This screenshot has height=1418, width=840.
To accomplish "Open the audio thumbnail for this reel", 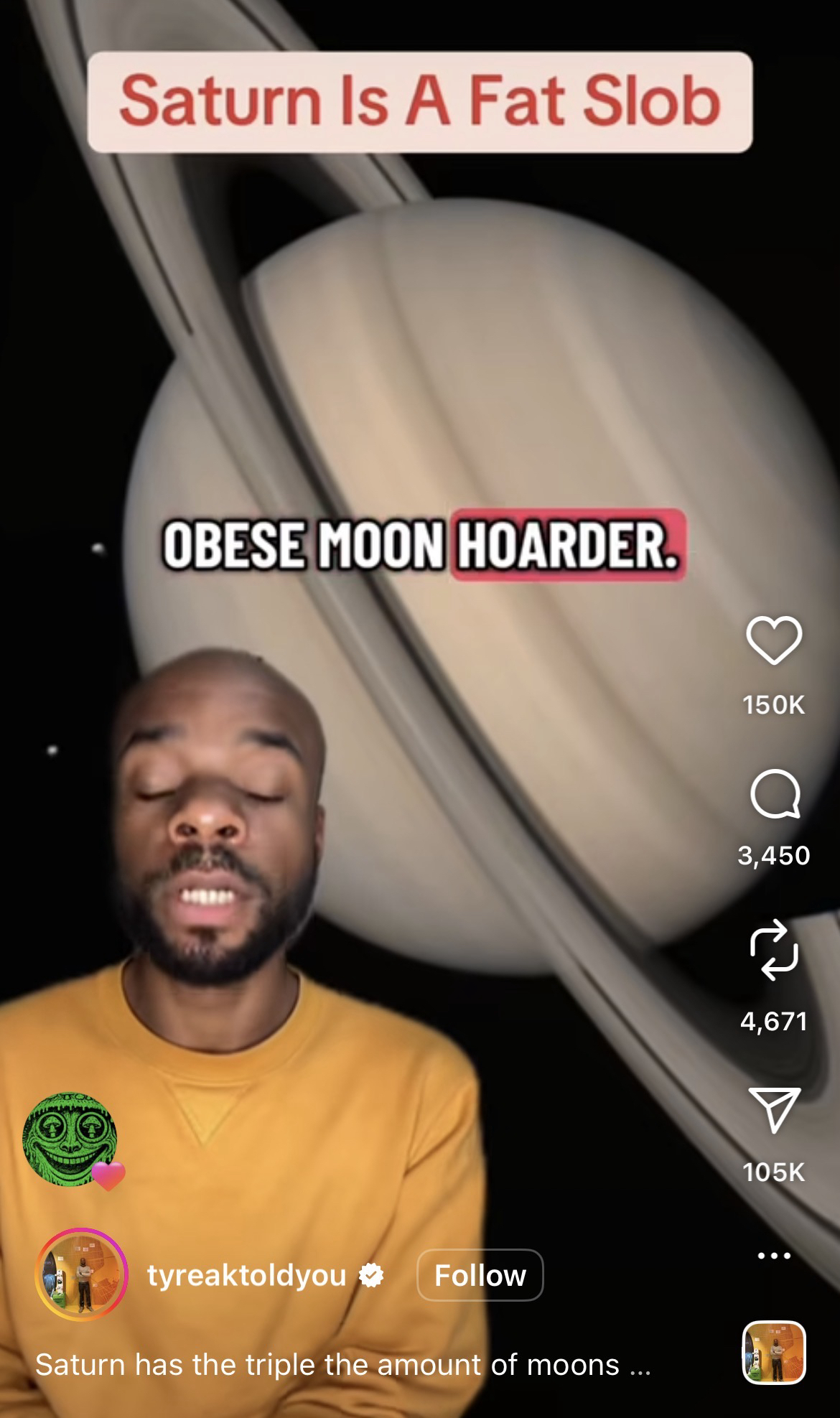I will click(773, 1352).
